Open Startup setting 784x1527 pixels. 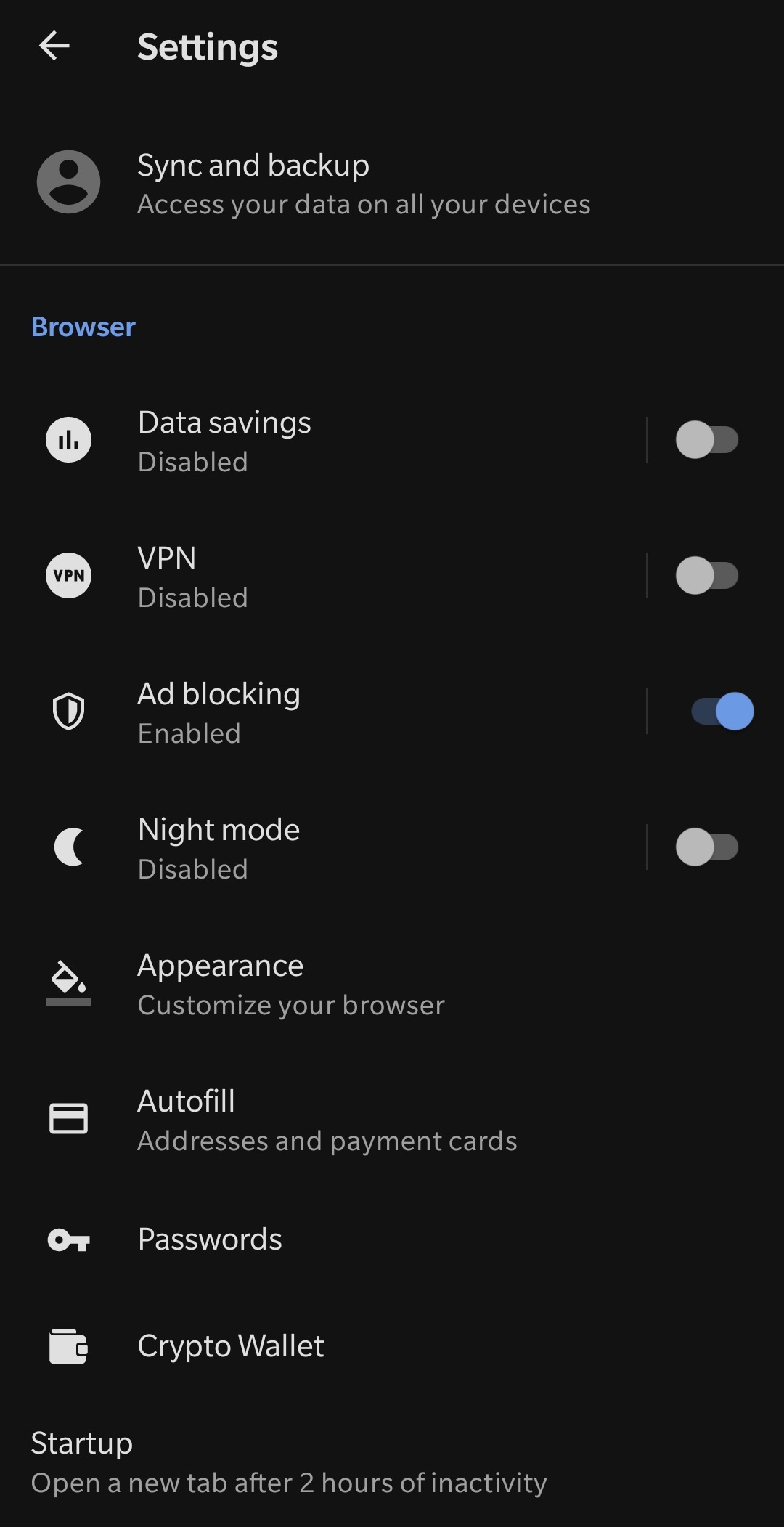tap(392, 1462)
